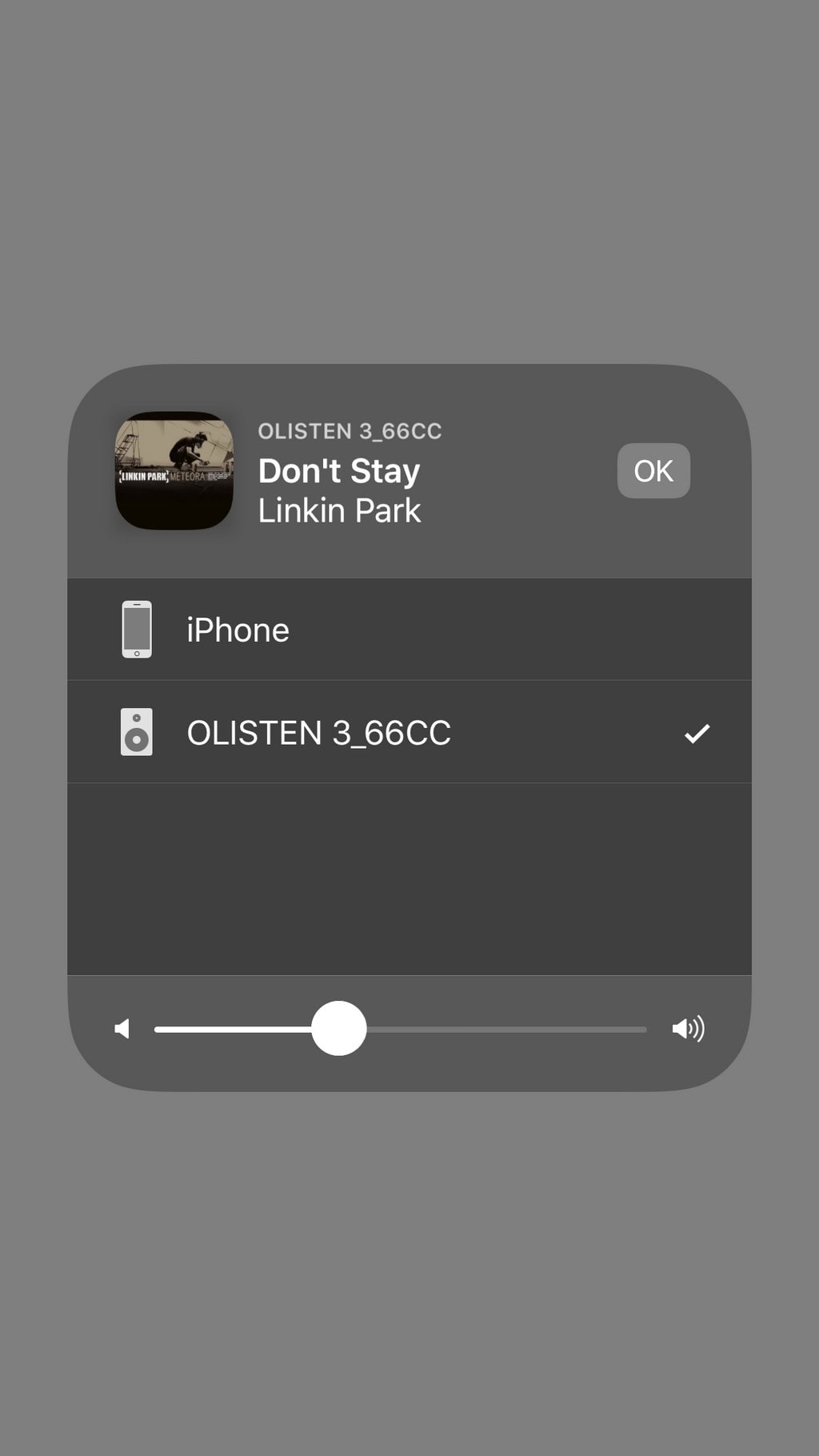Select iPhone as audio output
The image size is (819, 1456).
pyautogui.click(x=408, y=630)
